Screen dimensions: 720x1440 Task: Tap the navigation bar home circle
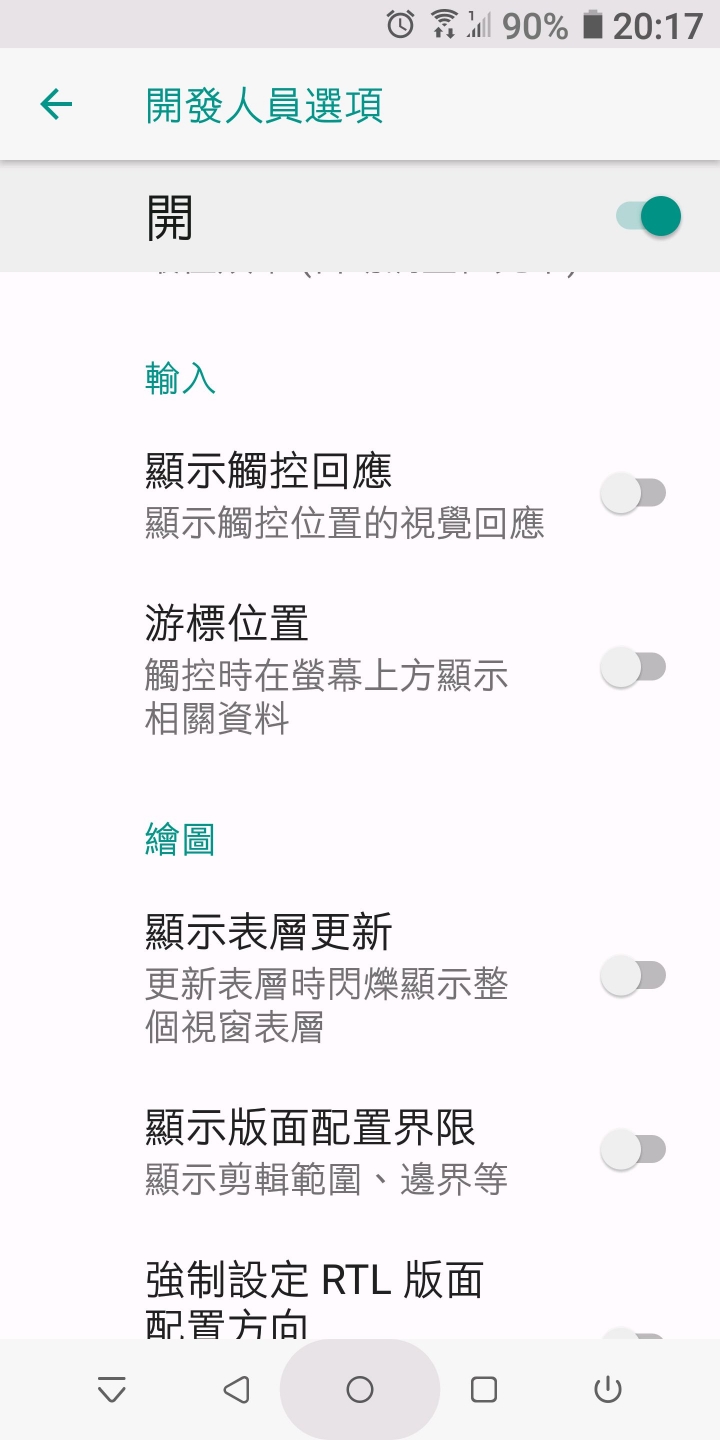click(360, 1389)
